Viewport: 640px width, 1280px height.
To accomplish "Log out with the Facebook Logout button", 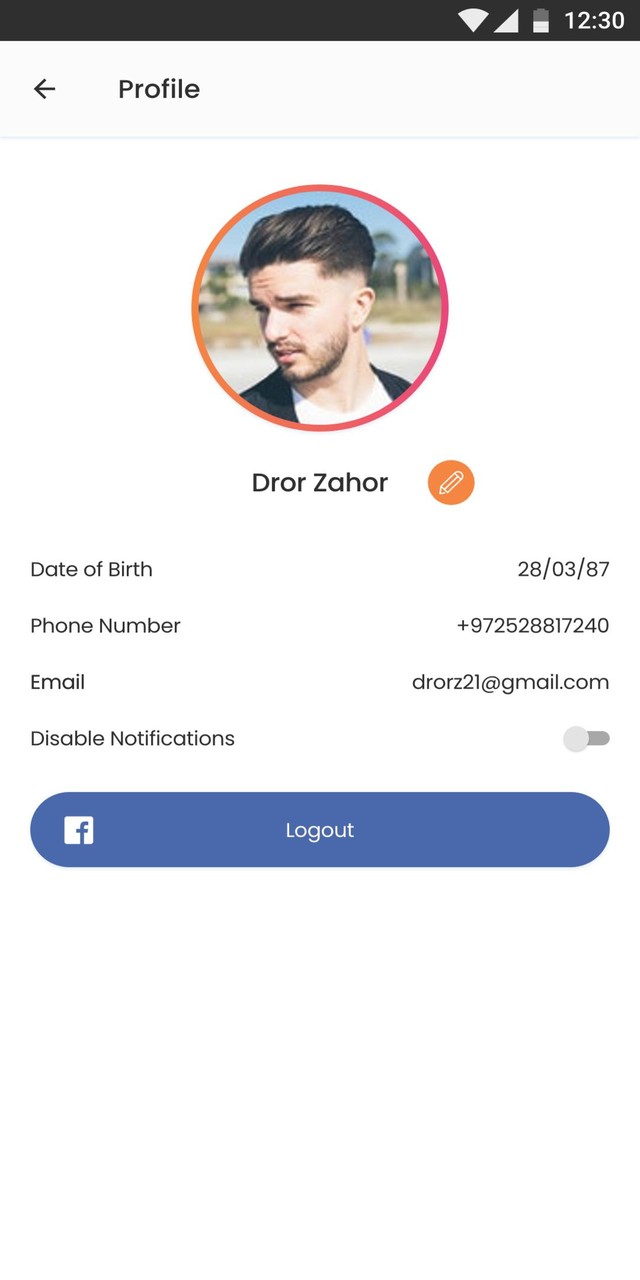I will 320,830.
